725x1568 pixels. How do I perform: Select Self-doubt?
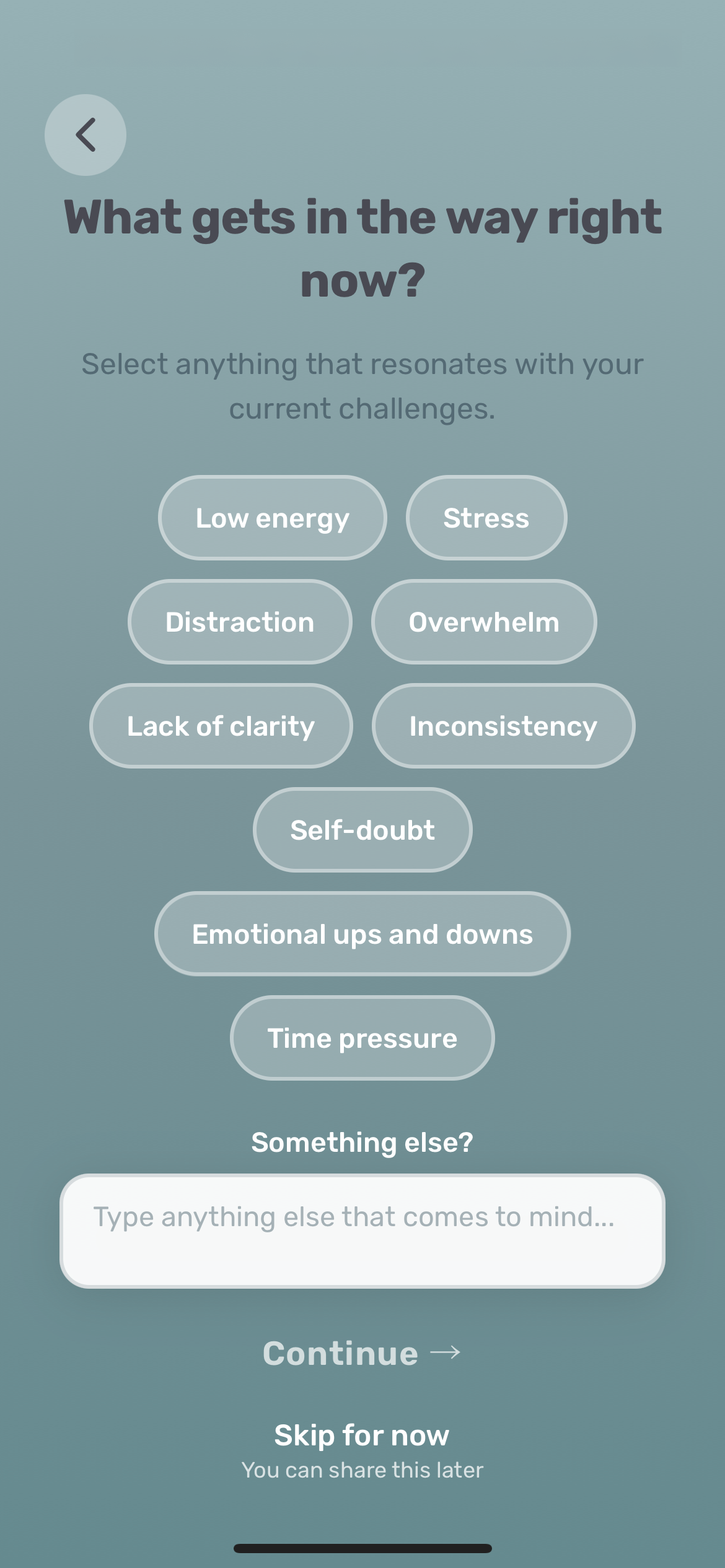(x=362, y=830)
